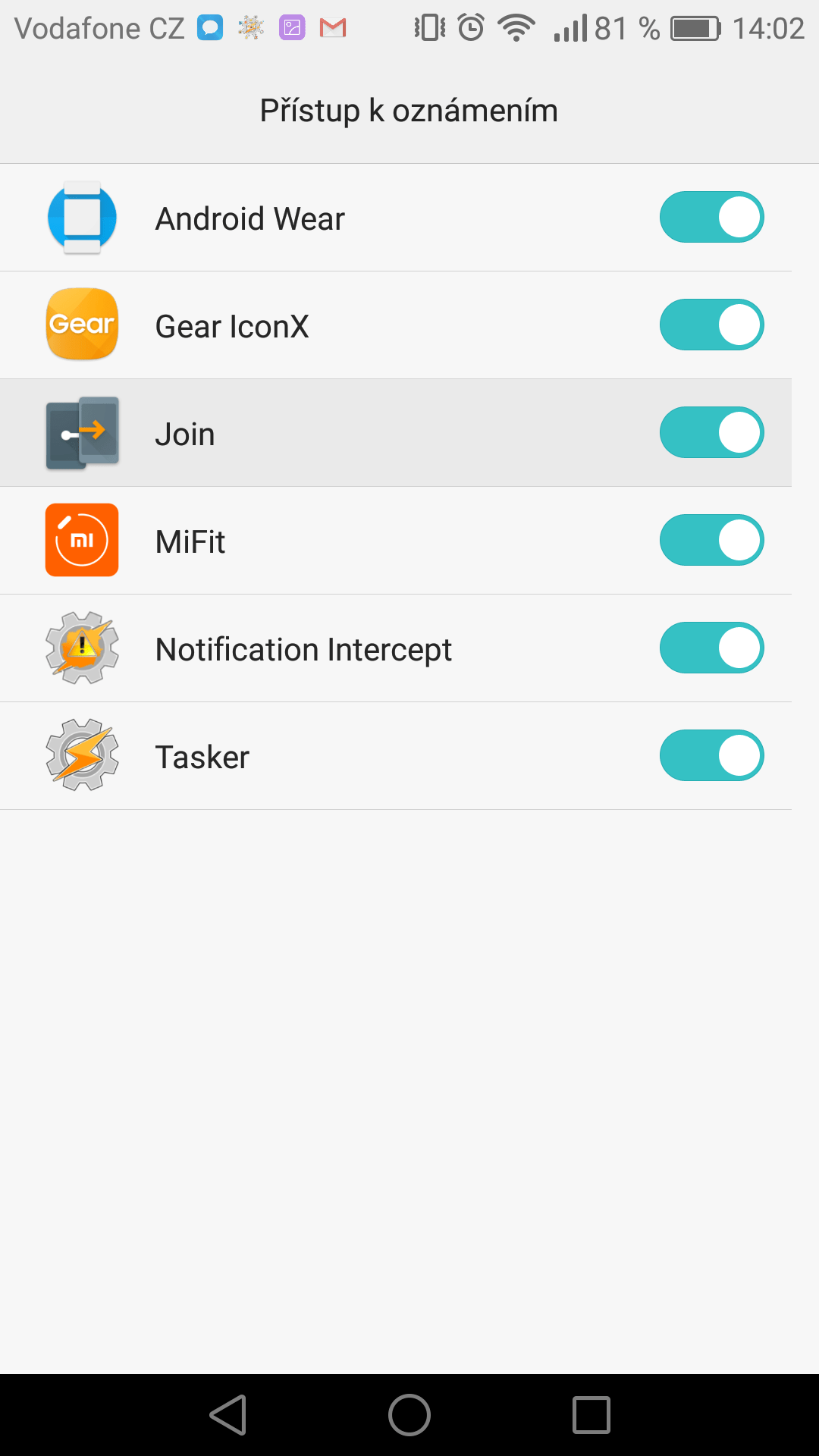Disable the Notification Intercept toggle

pyautogui.click(x=711, y=648)
